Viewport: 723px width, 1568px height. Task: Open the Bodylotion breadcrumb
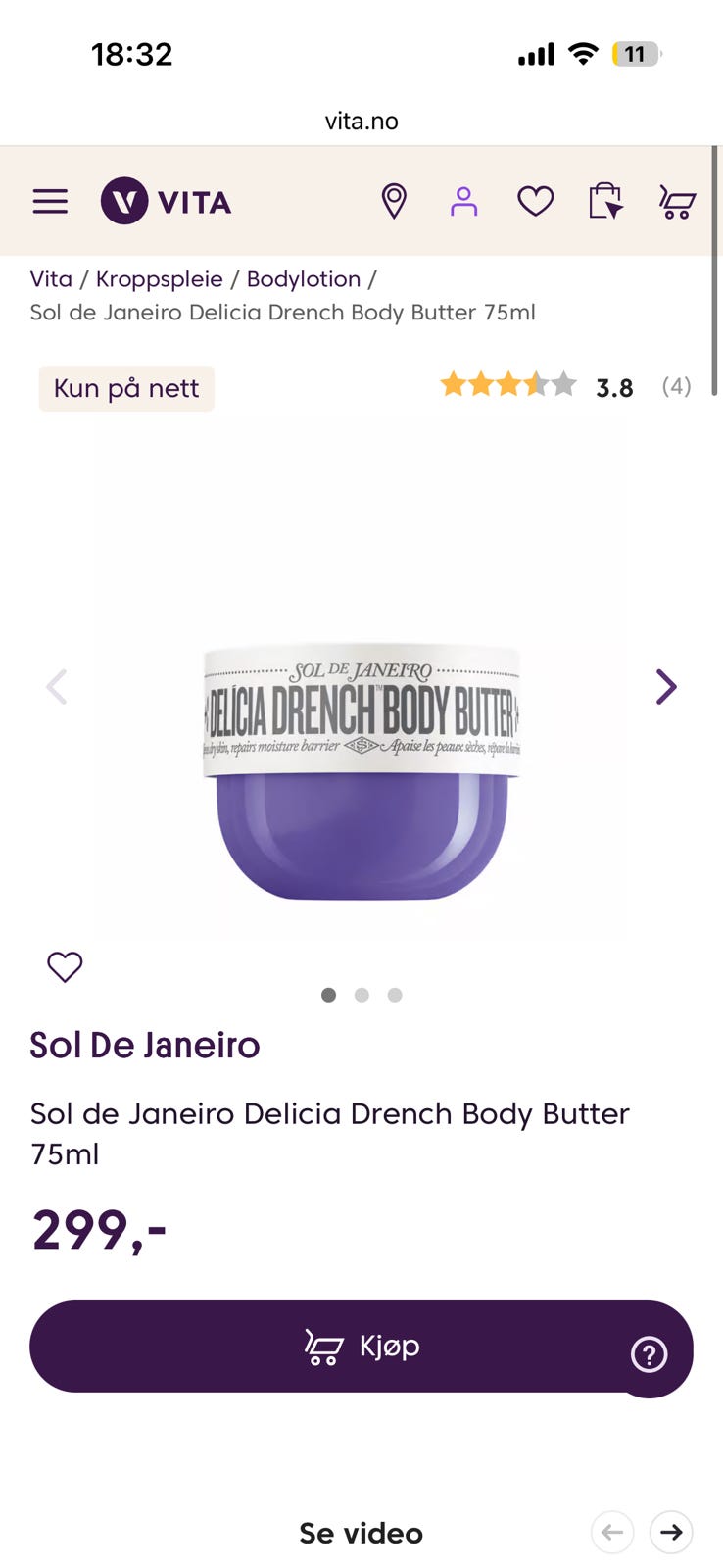click(304, 279)
